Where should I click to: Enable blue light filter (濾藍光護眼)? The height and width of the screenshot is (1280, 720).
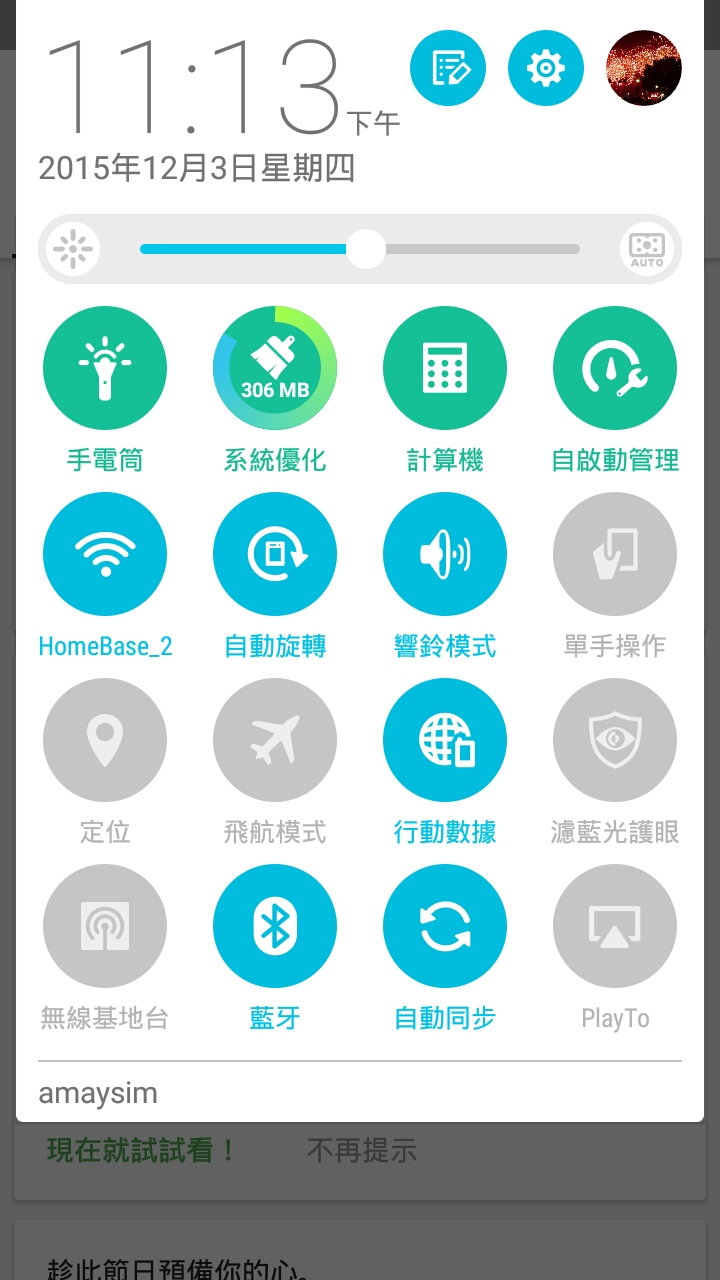coord(615,740)
